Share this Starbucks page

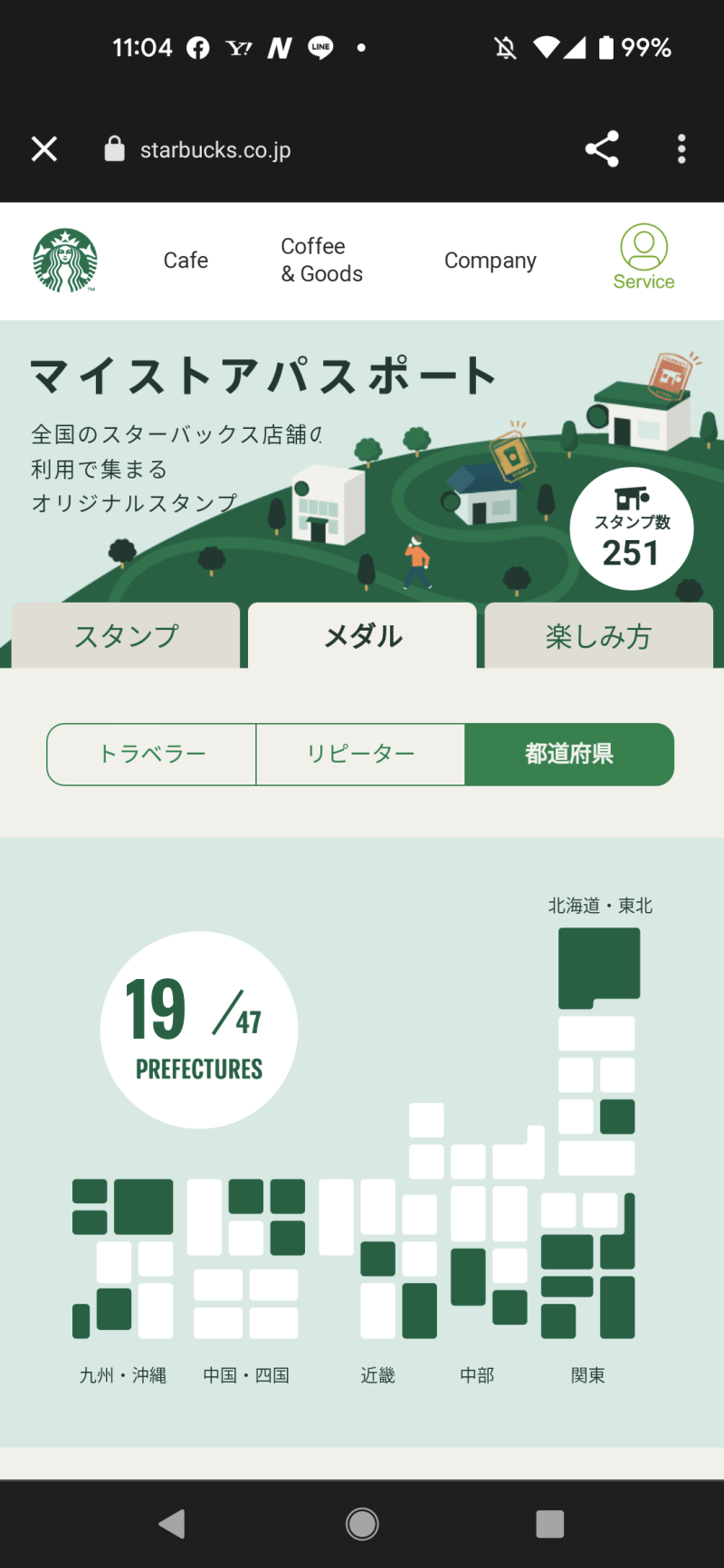602,149
